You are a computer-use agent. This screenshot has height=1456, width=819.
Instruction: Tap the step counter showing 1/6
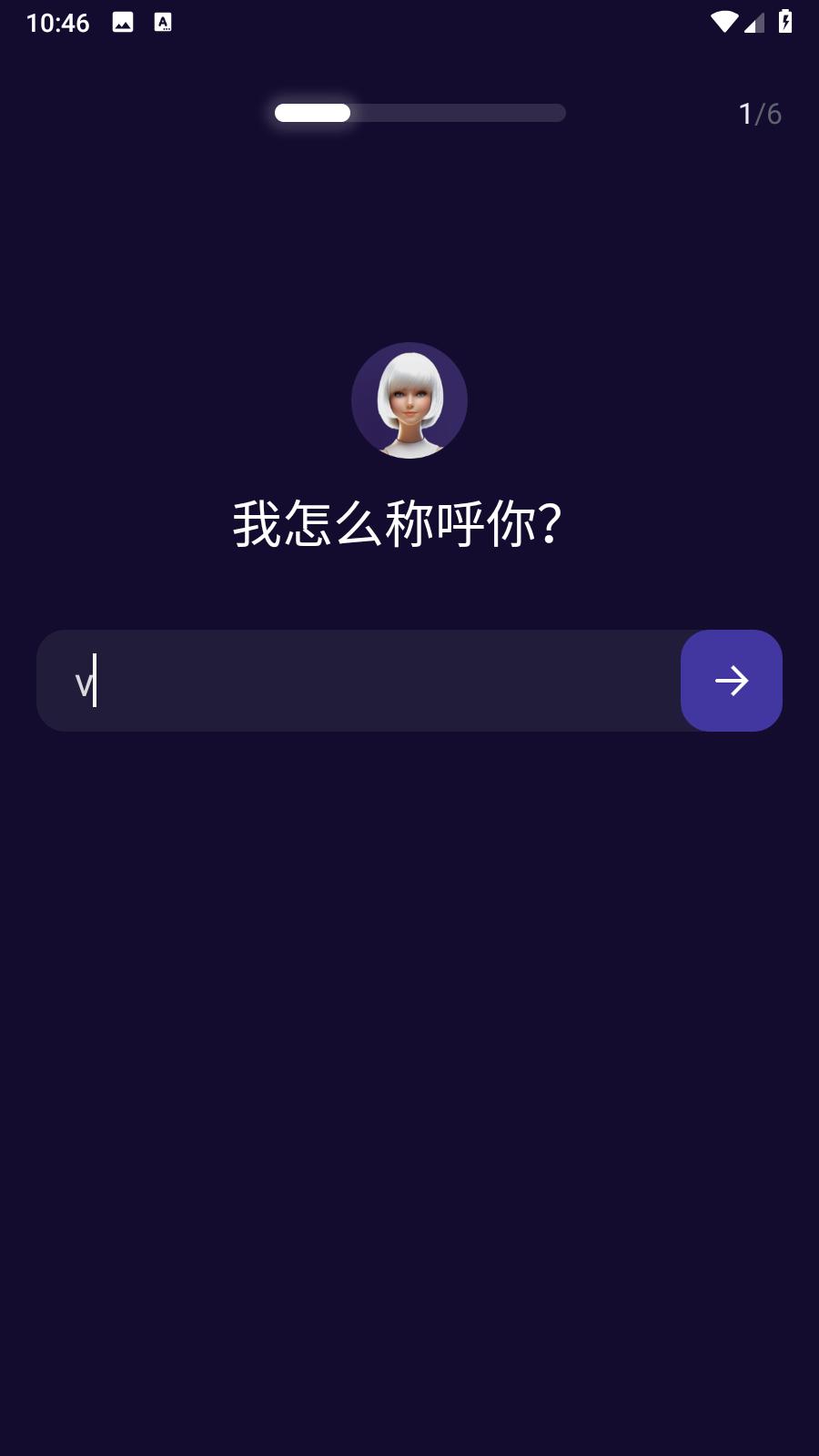(x=759, y=113)
